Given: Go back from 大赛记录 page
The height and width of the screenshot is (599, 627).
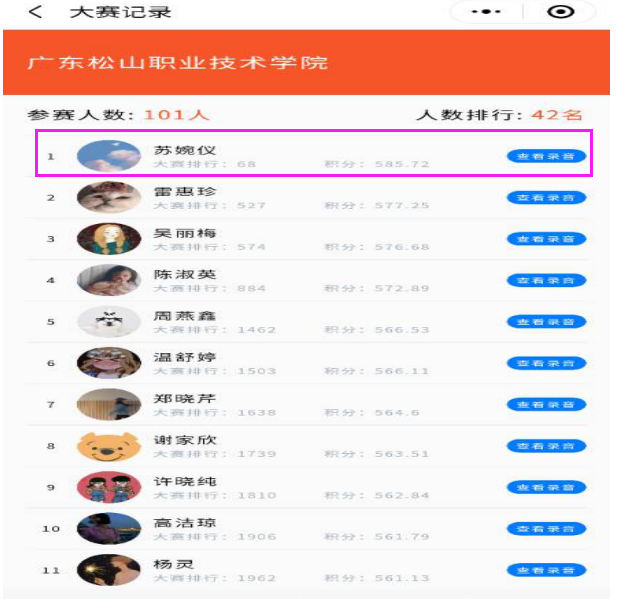Looking at the screenshot, I should point(36,13).
